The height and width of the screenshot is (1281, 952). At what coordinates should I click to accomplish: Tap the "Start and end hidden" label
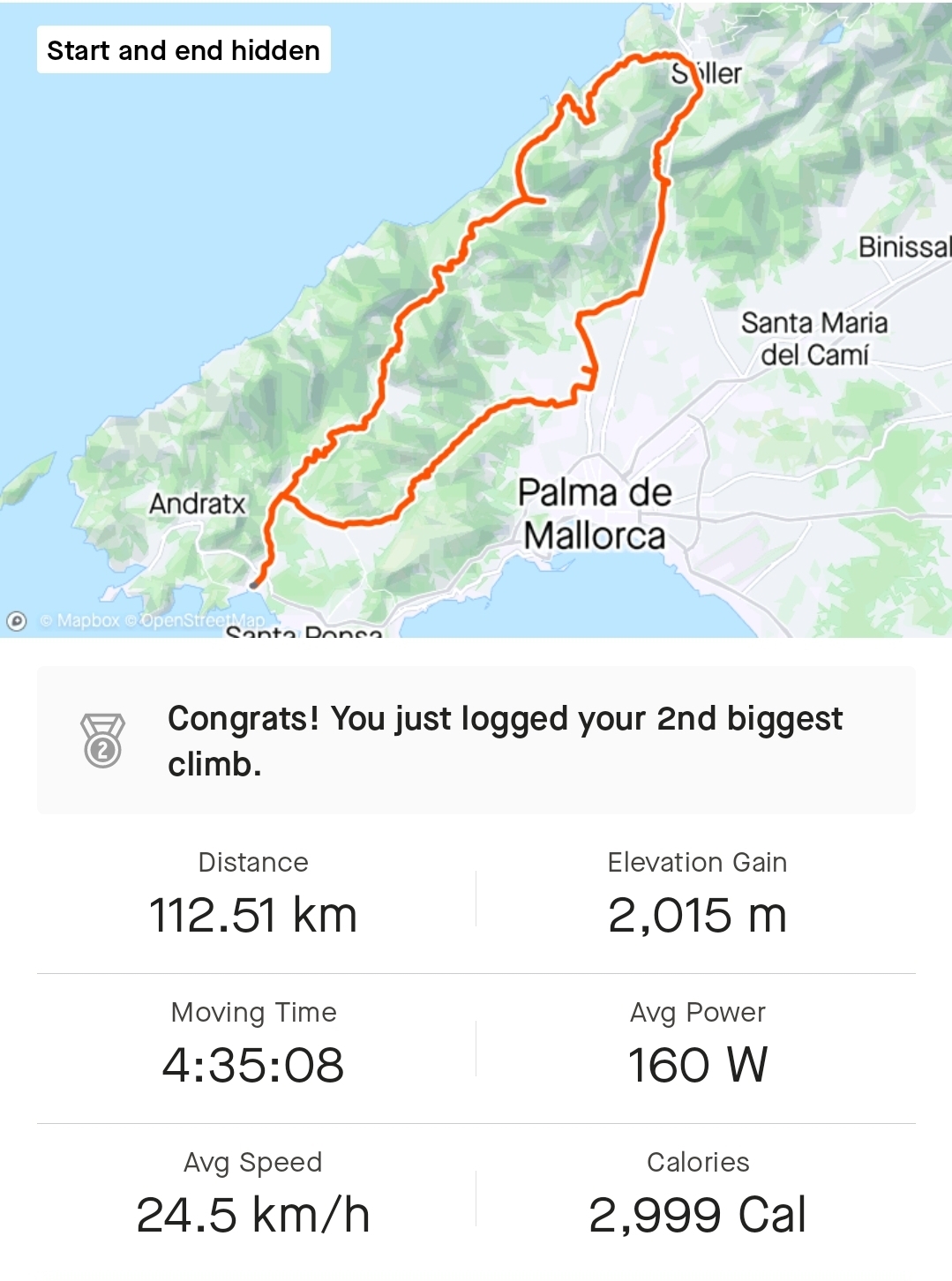coord(184,50)
